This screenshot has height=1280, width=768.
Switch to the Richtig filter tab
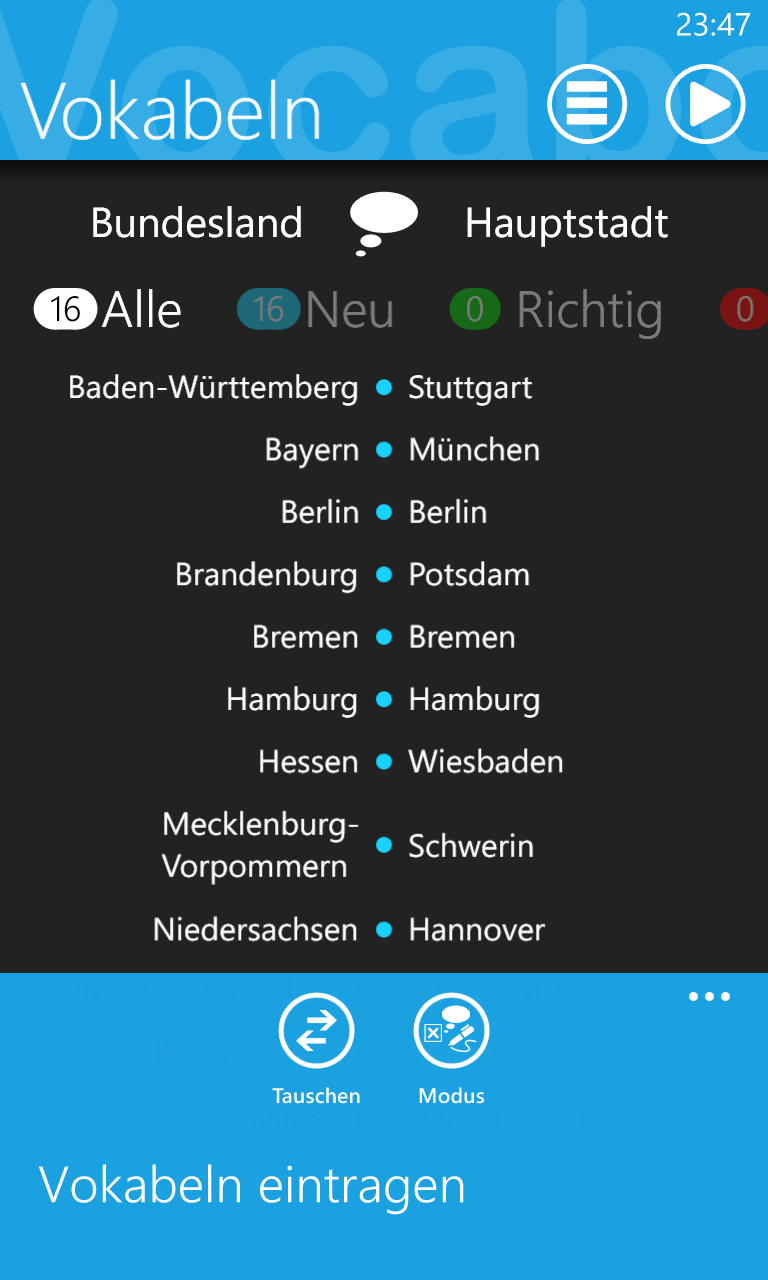point(556,310)
